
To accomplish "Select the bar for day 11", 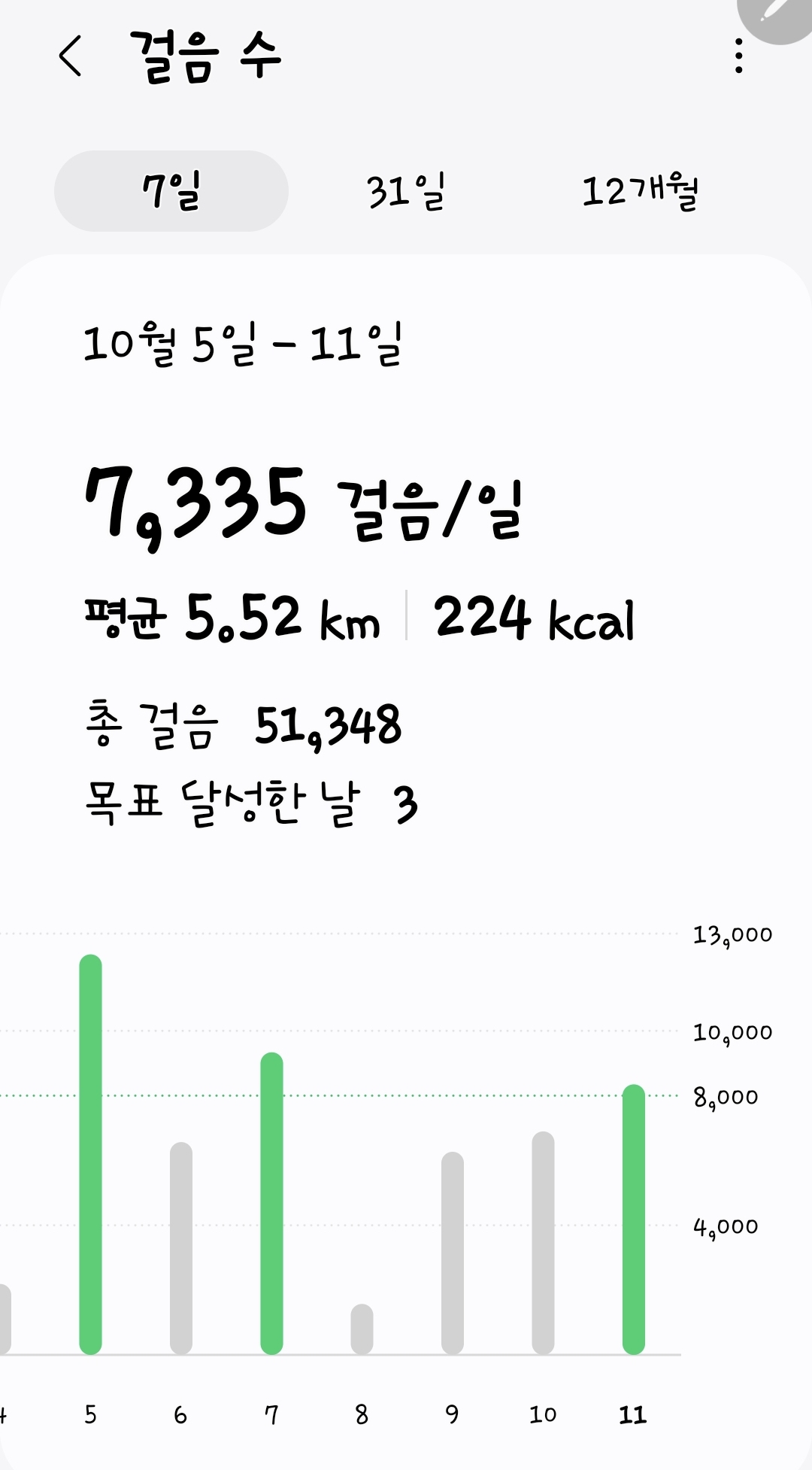I will coord(634,1219).
